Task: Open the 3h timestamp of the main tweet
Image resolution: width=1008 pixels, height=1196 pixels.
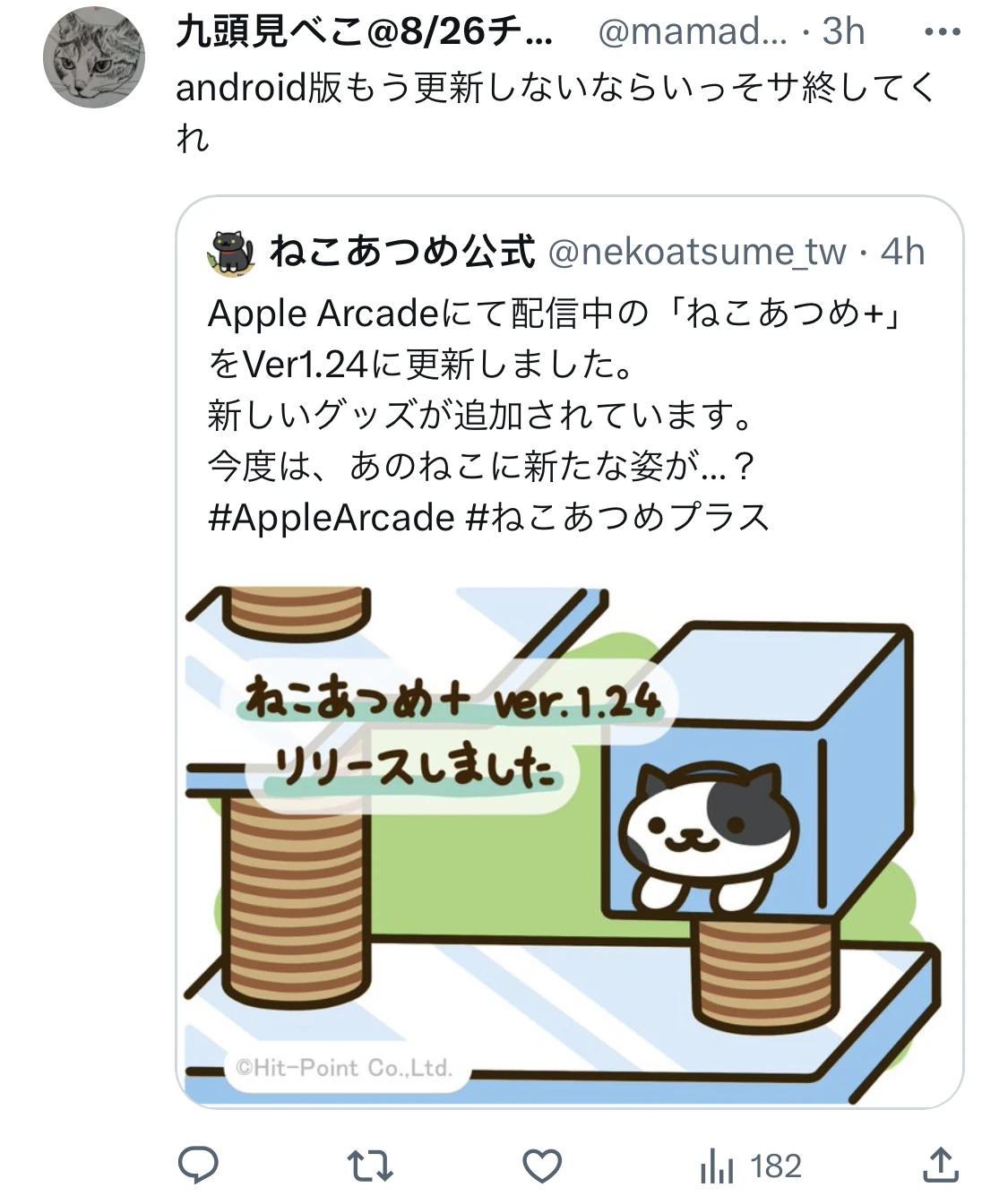Action: [843, 30]
